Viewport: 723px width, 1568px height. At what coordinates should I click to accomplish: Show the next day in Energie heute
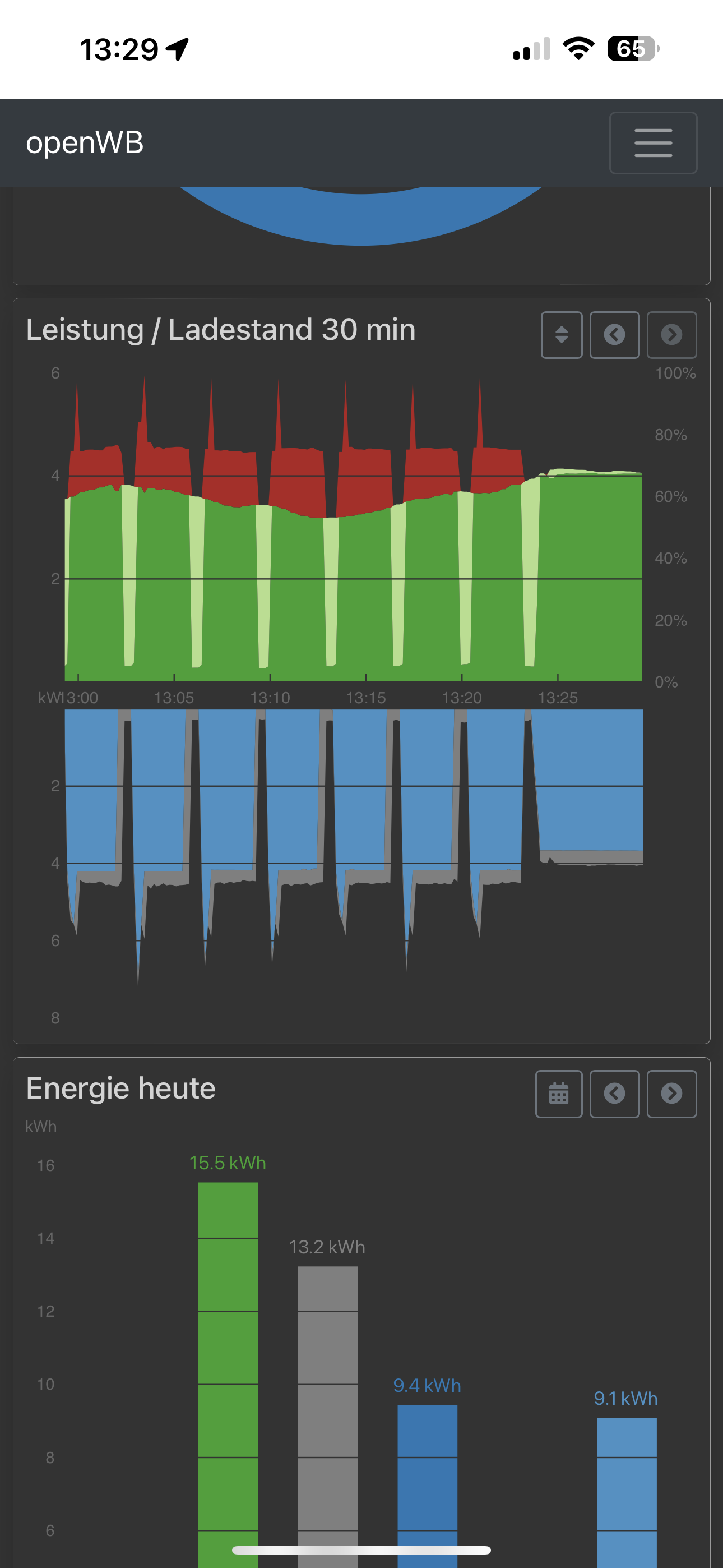tap(671, 1094)
